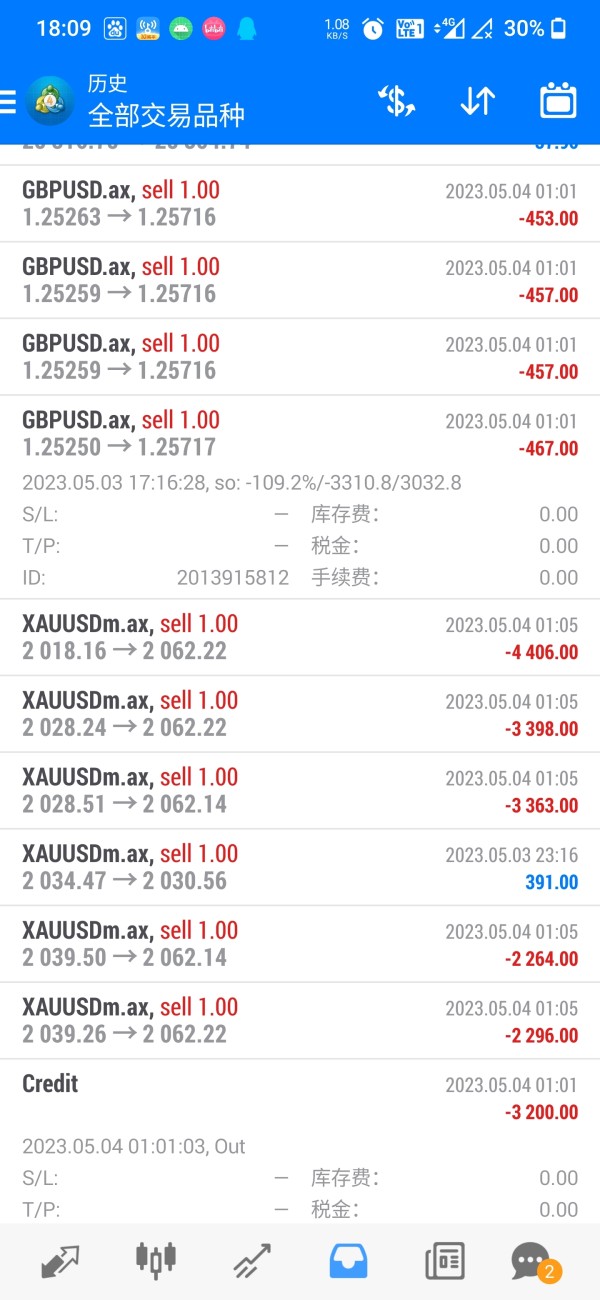
Task: Expand the XAUUSD trade losing -4 406.00
Action: (300, 638)
